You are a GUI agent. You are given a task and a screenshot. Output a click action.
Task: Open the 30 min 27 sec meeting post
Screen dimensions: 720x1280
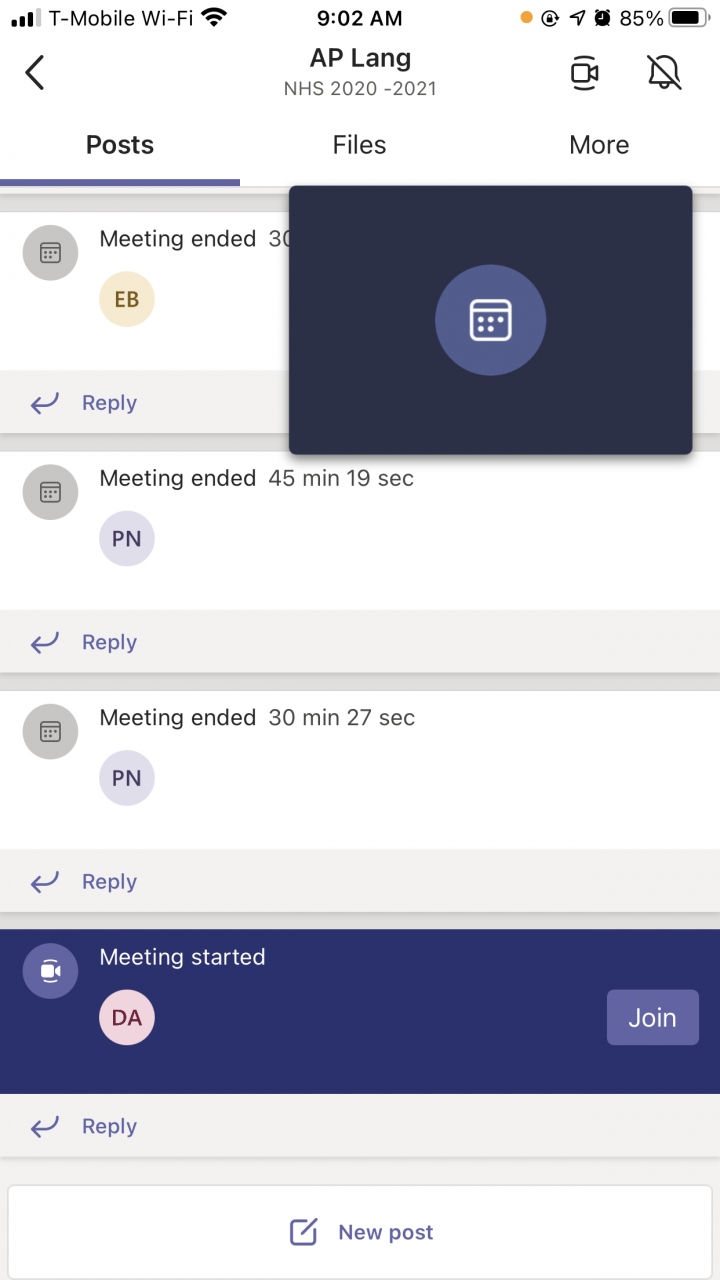[256, 718]
